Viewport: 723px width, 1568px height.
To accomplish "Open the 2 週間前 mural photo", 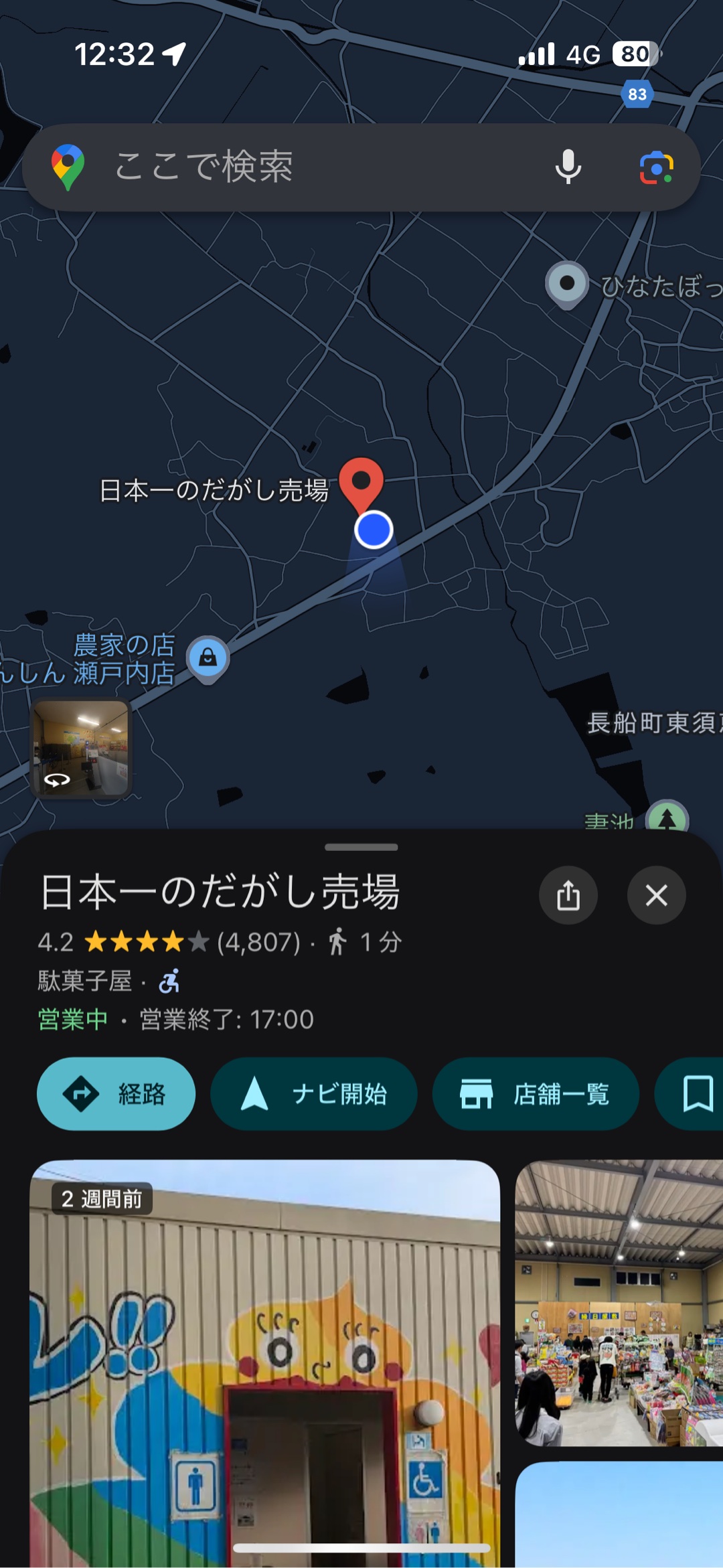I will point(265,1364).
